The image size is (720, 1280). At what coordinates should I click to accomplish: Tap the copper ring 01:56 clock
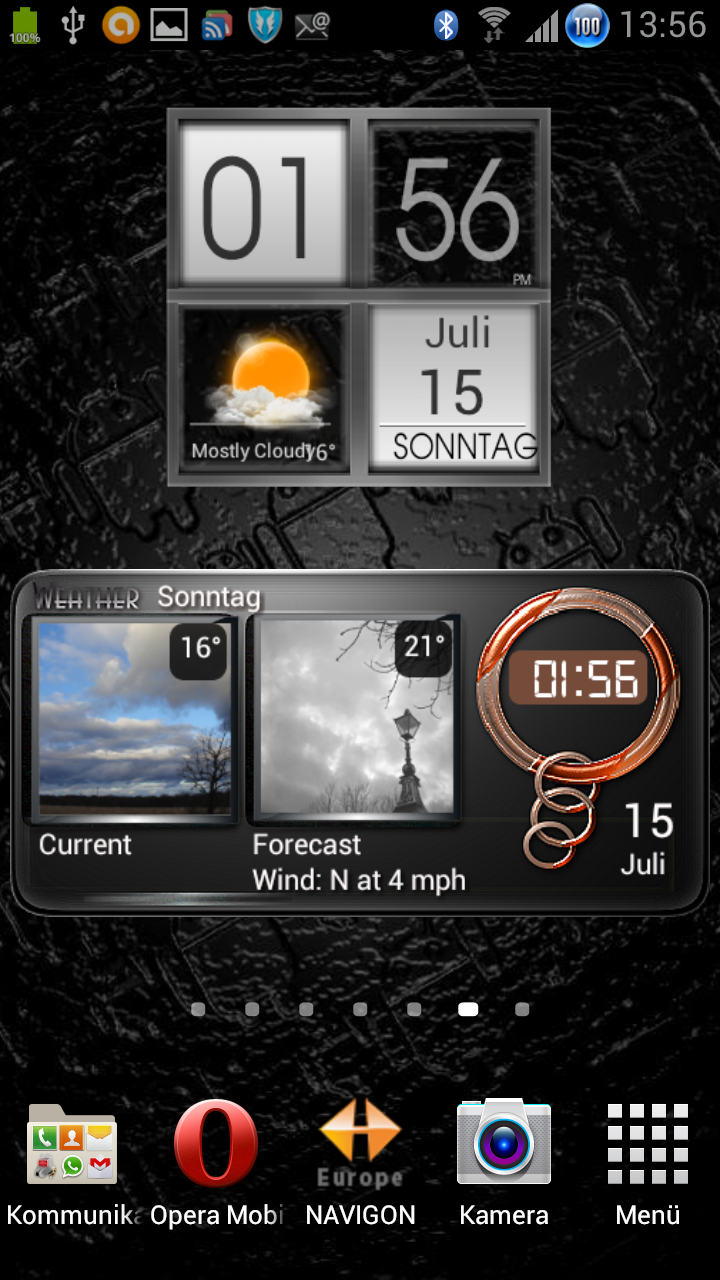(578, 682)
